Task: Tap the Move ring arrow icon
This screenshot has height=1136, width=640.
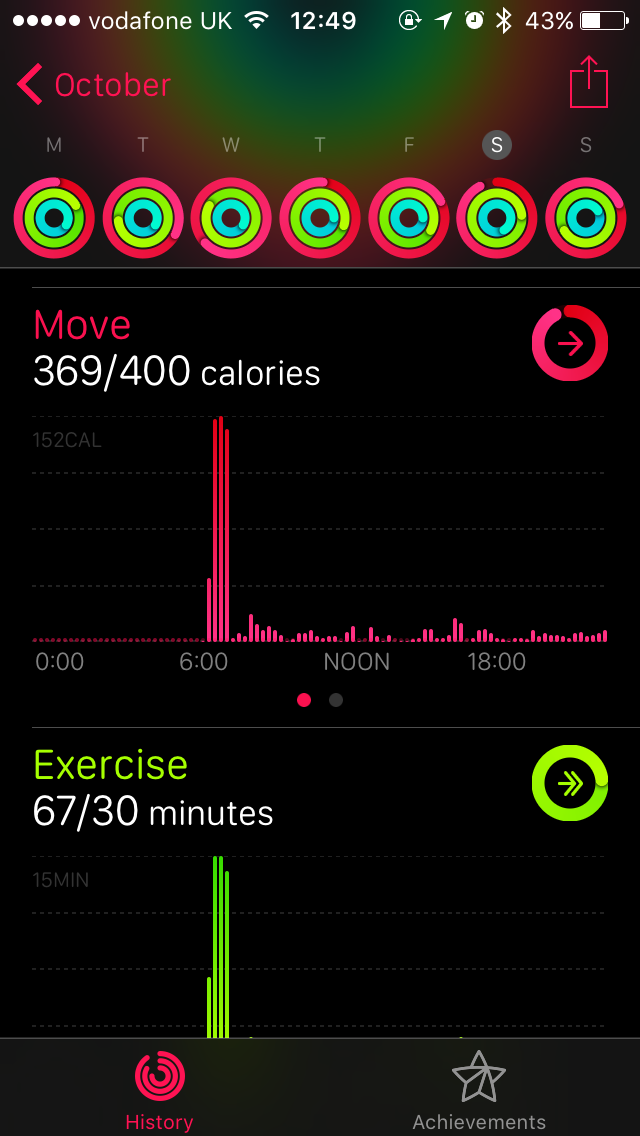Action: pos(570,344)
